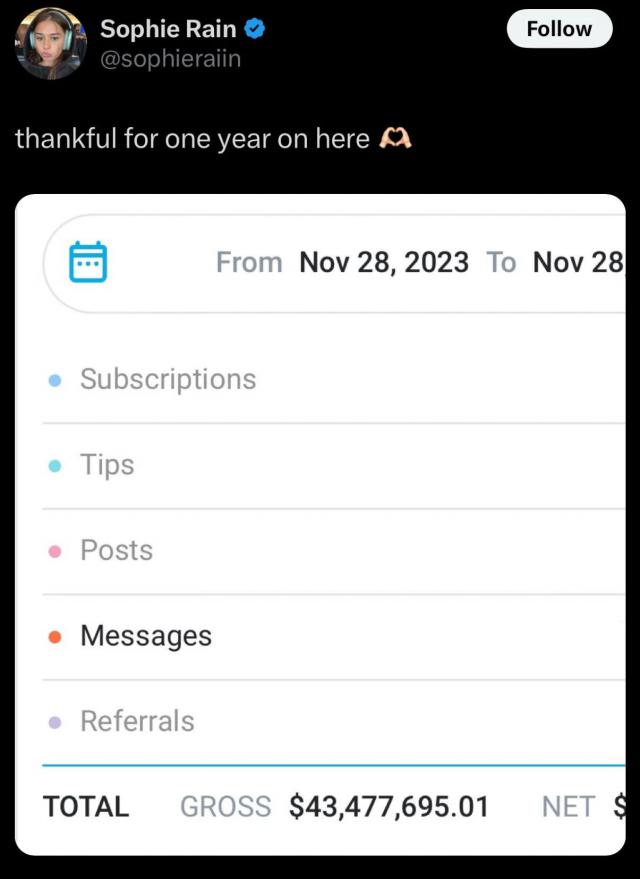Follow Sophie Rain
This screenshot has width=640, height=879.
click(559, 29)
